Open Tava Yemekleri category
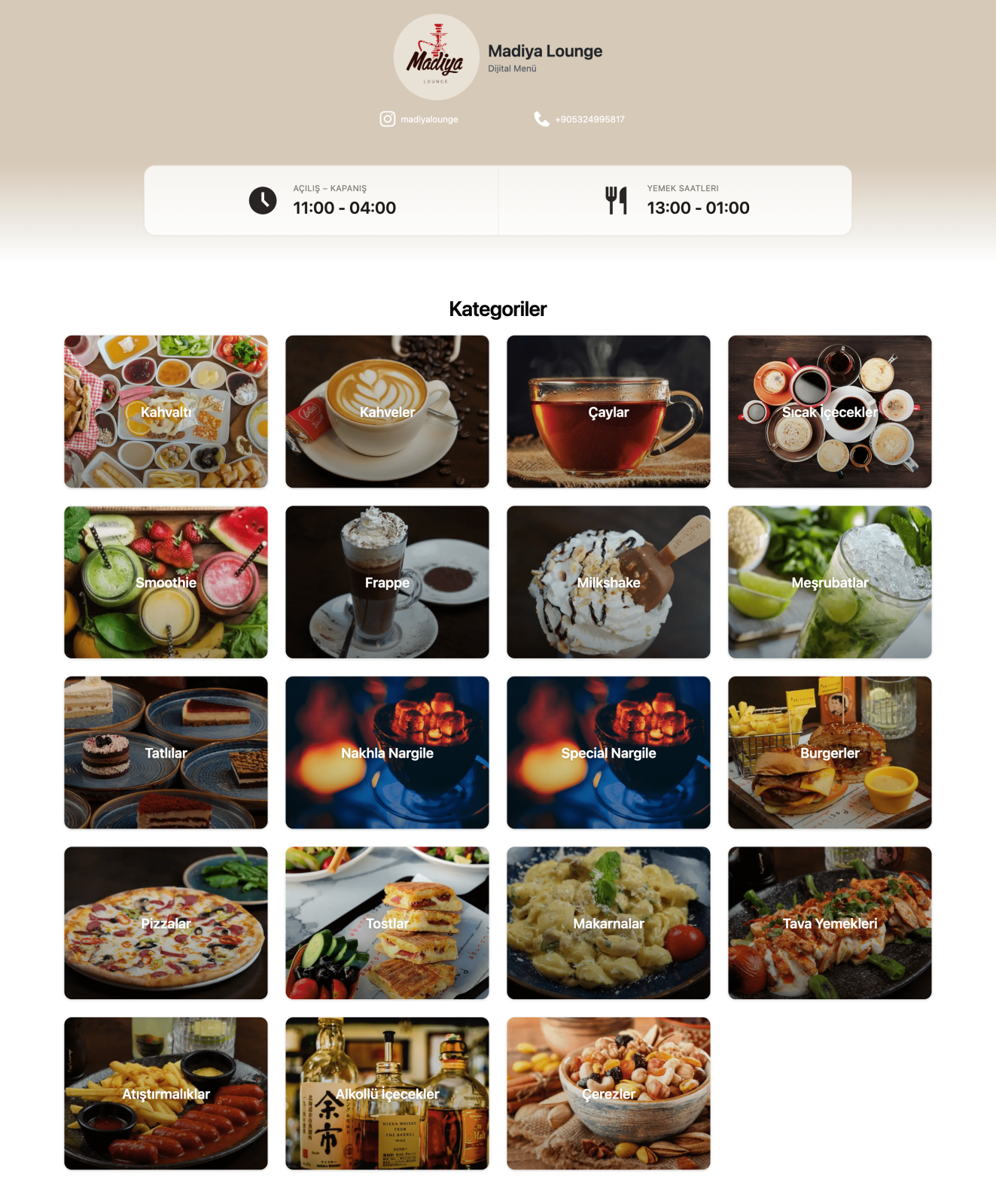996x1204 pixels. coord(830,923)
